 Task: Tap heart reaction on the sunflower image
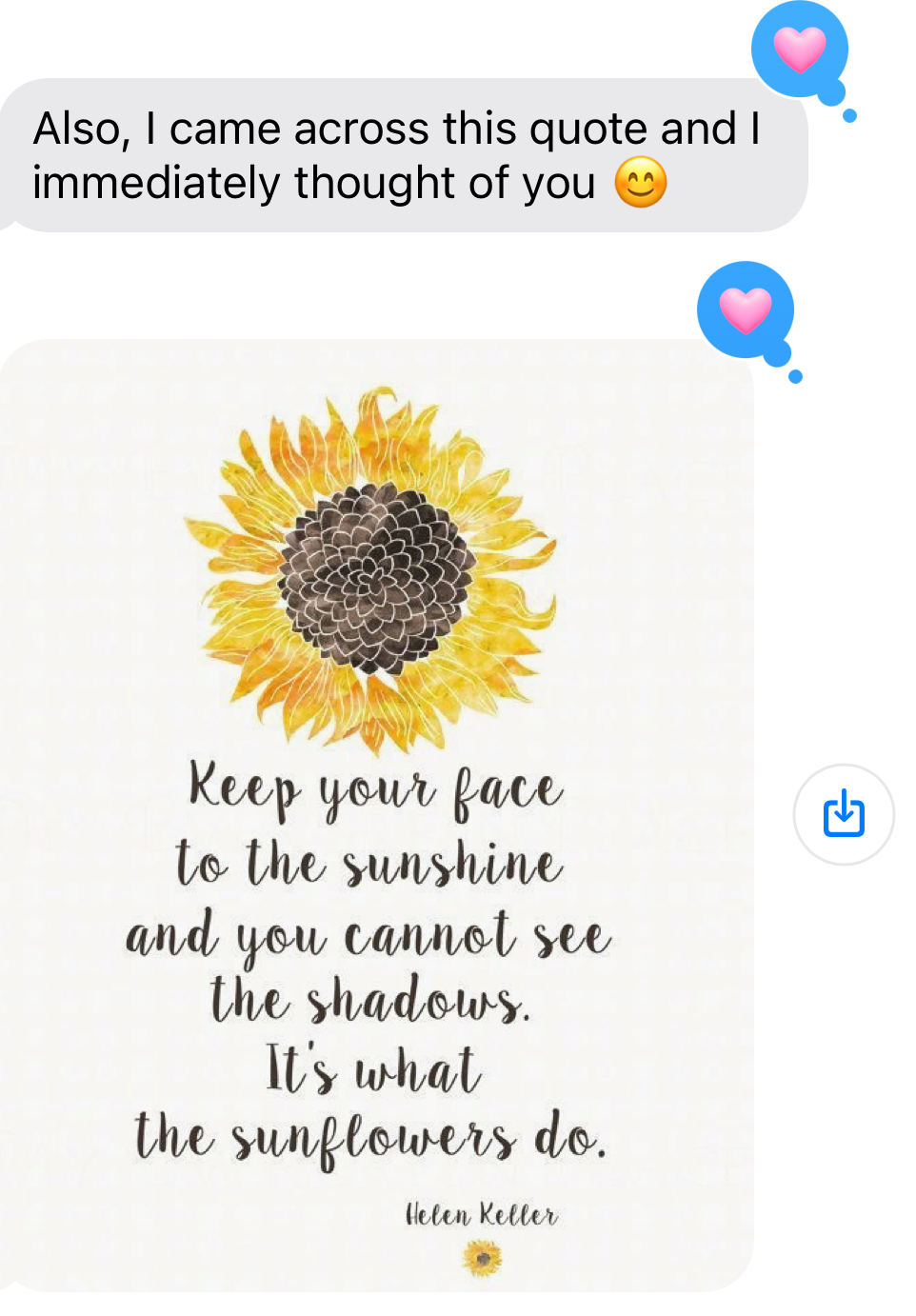(746, 310)
